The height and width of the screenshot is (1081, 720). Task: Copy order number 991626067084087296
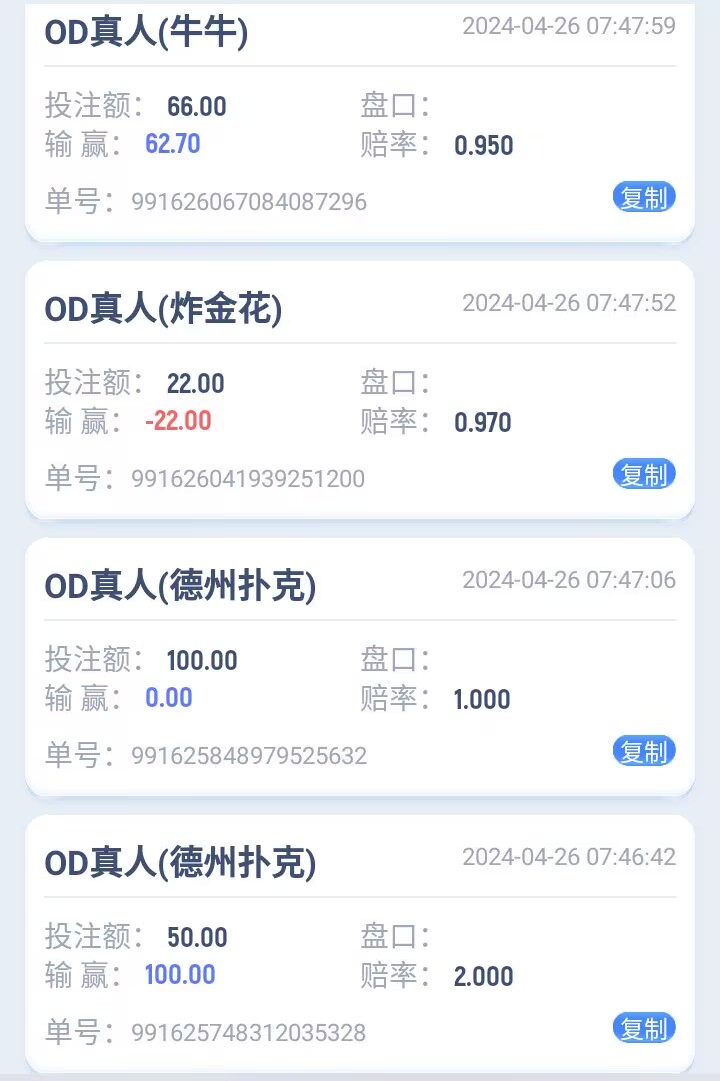(644, 198)
